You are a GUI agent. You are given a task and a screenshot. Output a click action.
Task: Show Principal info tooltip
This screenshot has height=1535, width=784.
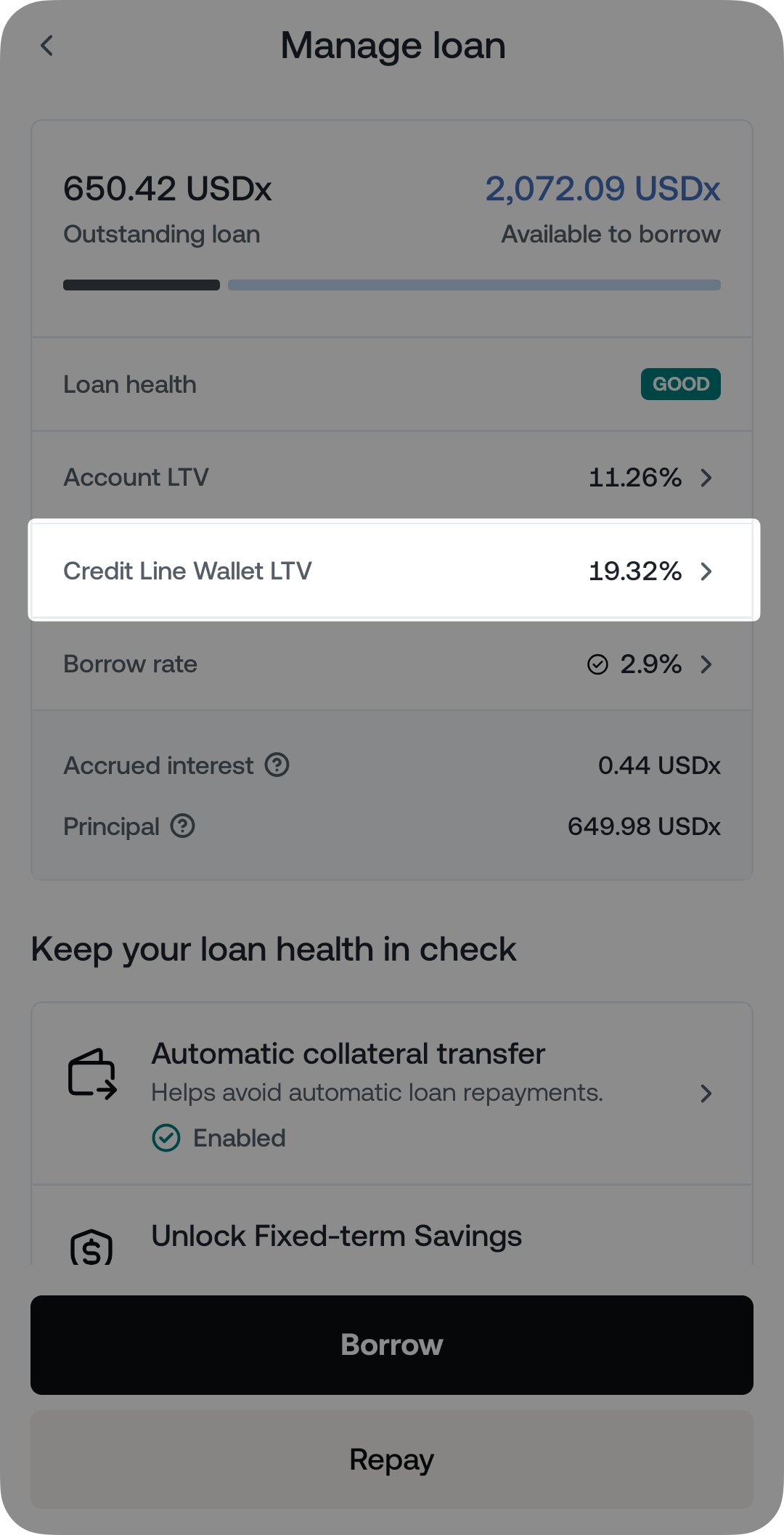tap(182, 826)
